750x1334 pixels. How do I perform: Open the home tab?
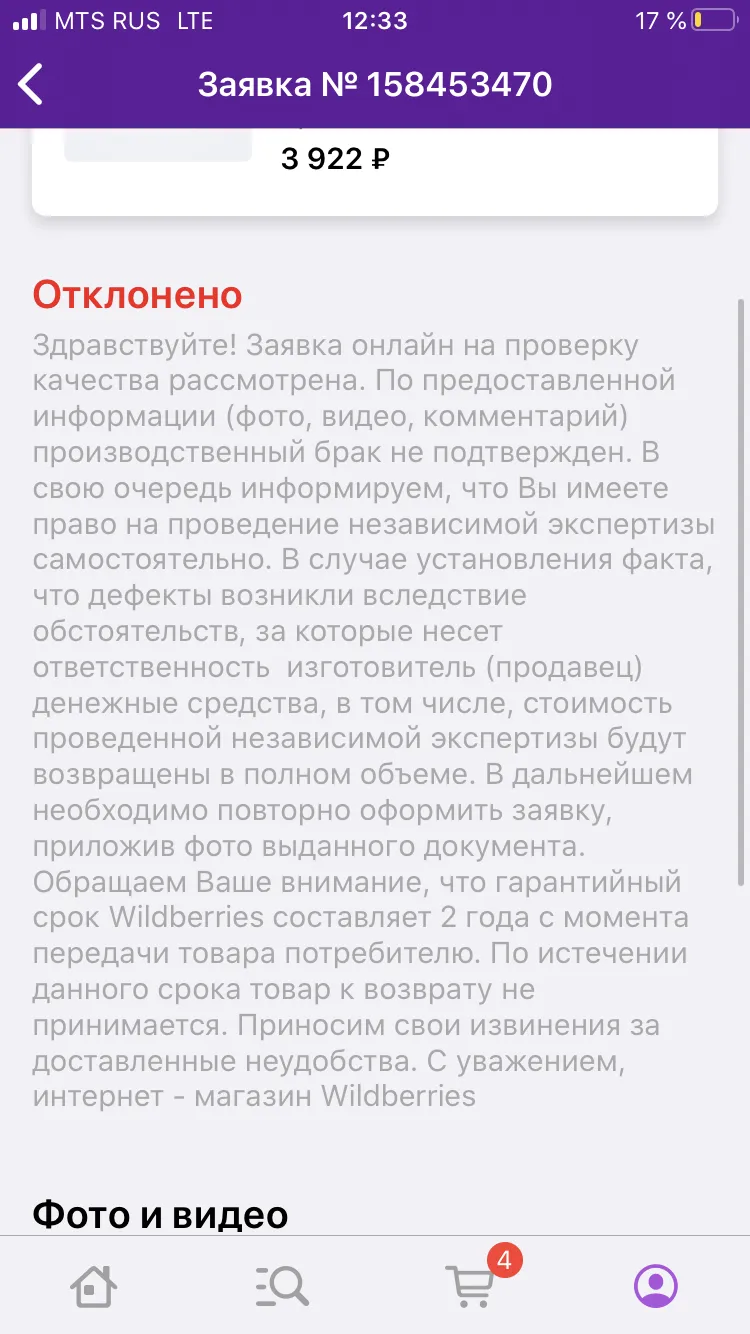tap(94, 1285)
